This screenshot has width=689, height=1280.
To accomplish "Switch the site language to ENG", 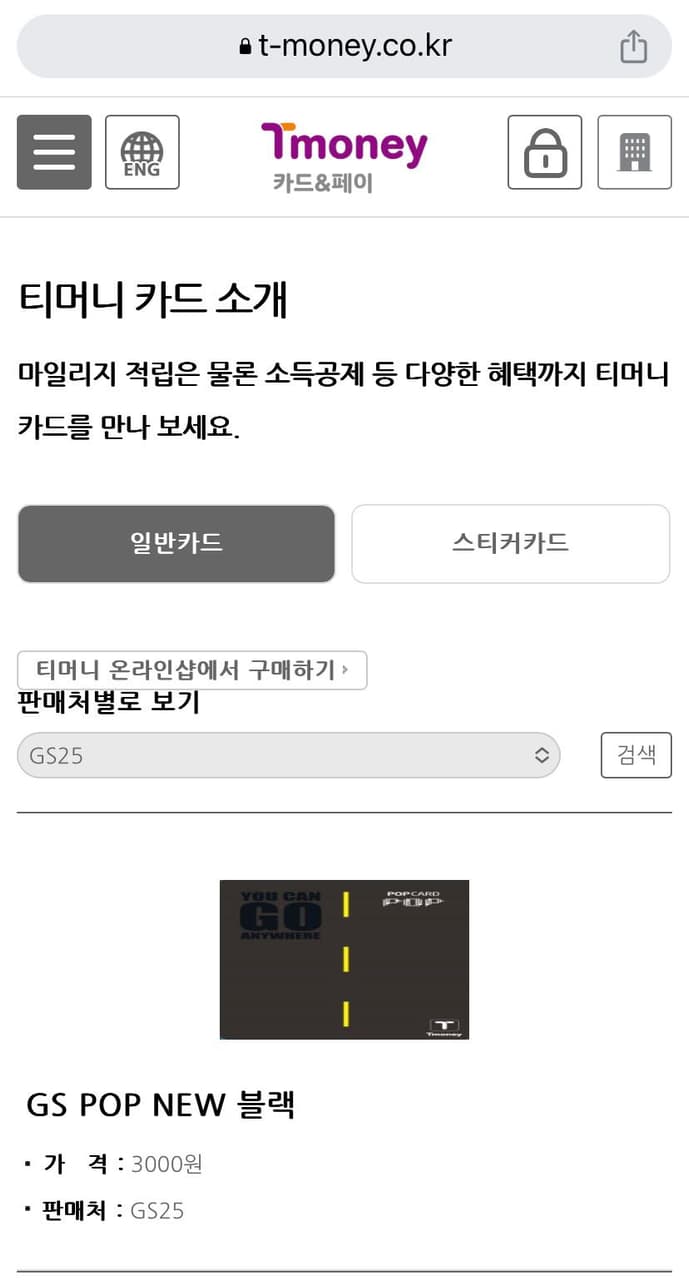I will pyautogui.click(x=142, y=152).
